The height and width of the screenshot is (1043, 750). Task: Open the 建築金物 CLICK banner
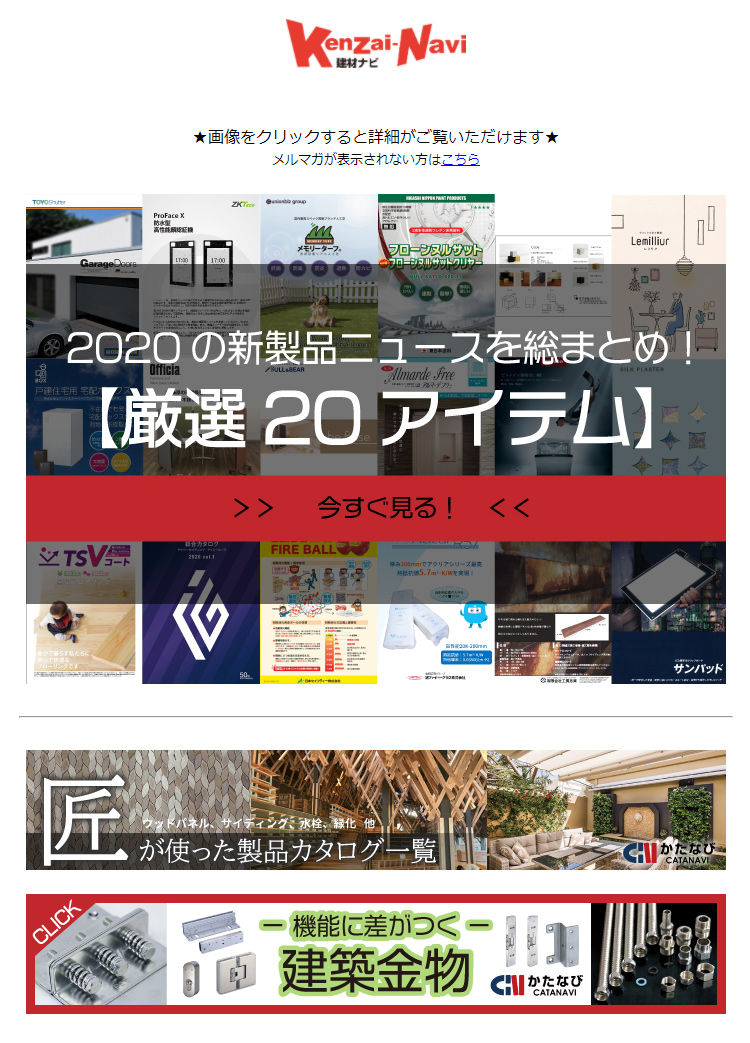coord(376,954)
